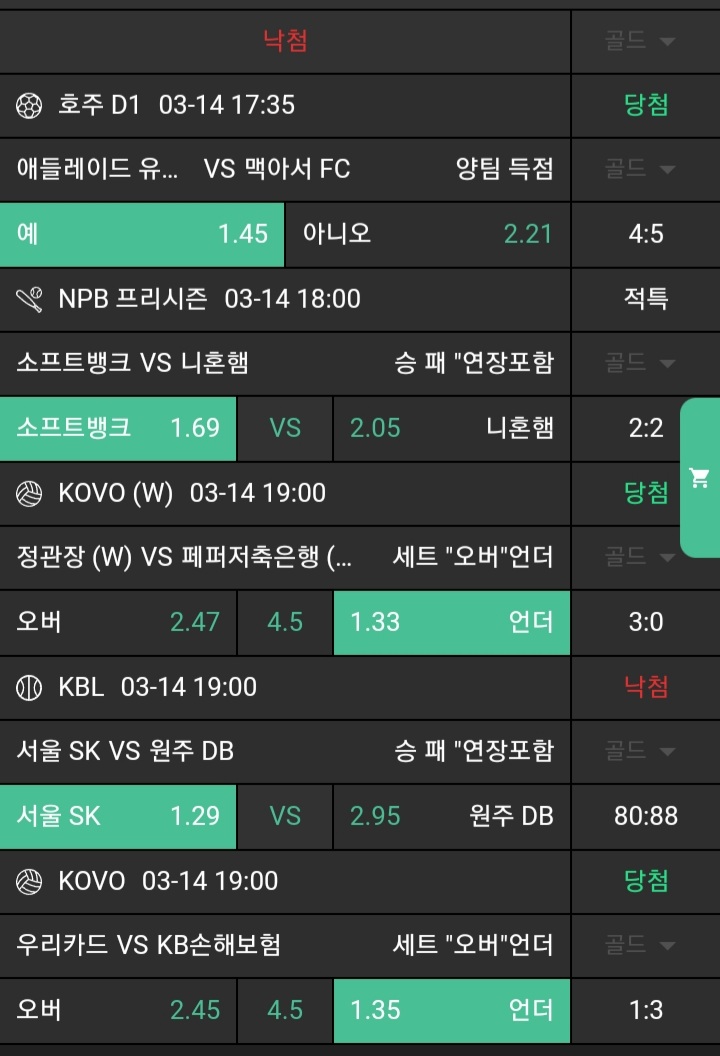720x1056 pixels.
Task: Select 언더 at odds 1.33
Action: pyautogui.click(x=451, y=622)
